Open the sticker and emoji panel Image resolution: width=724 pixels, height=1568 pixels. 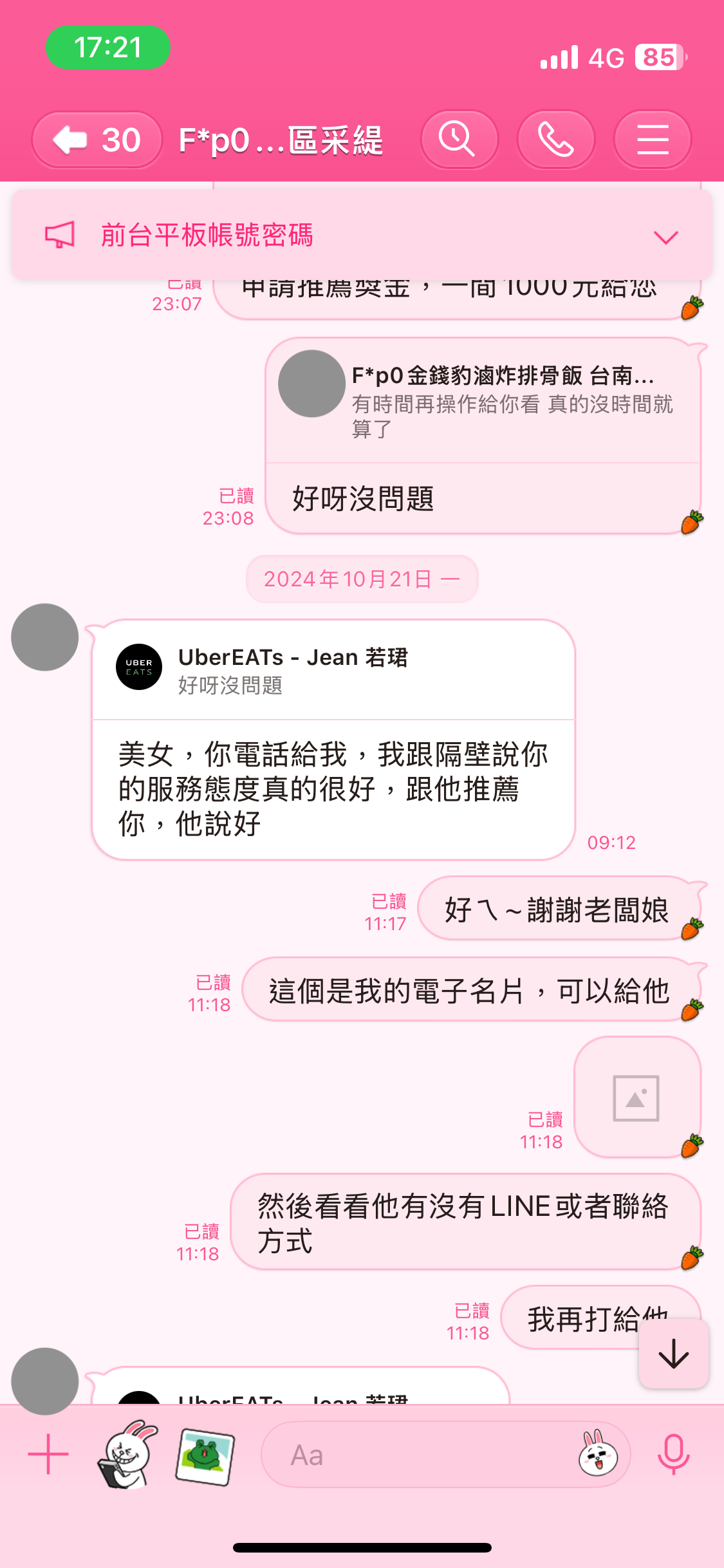coord(599,1454)
